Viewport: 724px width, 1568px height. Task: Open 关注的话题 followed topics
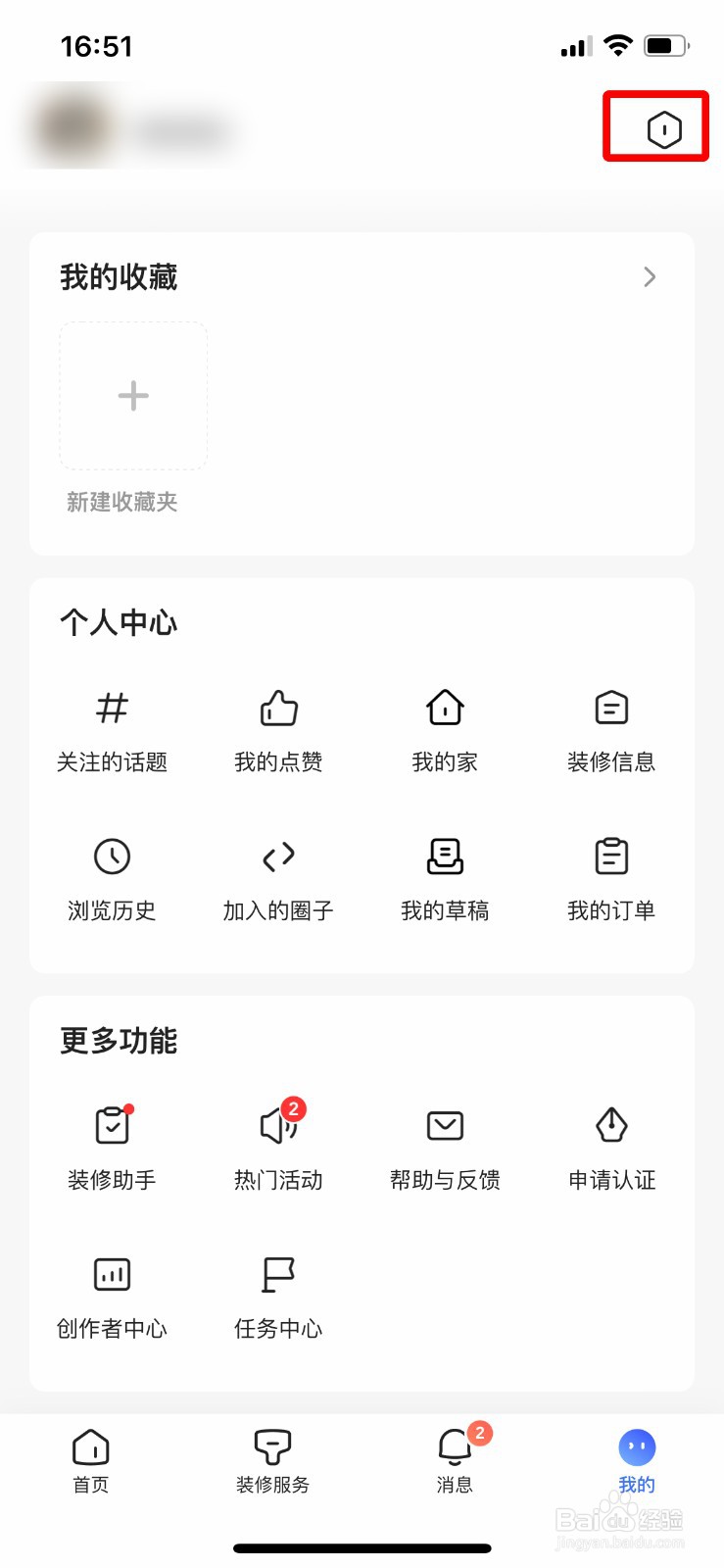pos(112,729)
